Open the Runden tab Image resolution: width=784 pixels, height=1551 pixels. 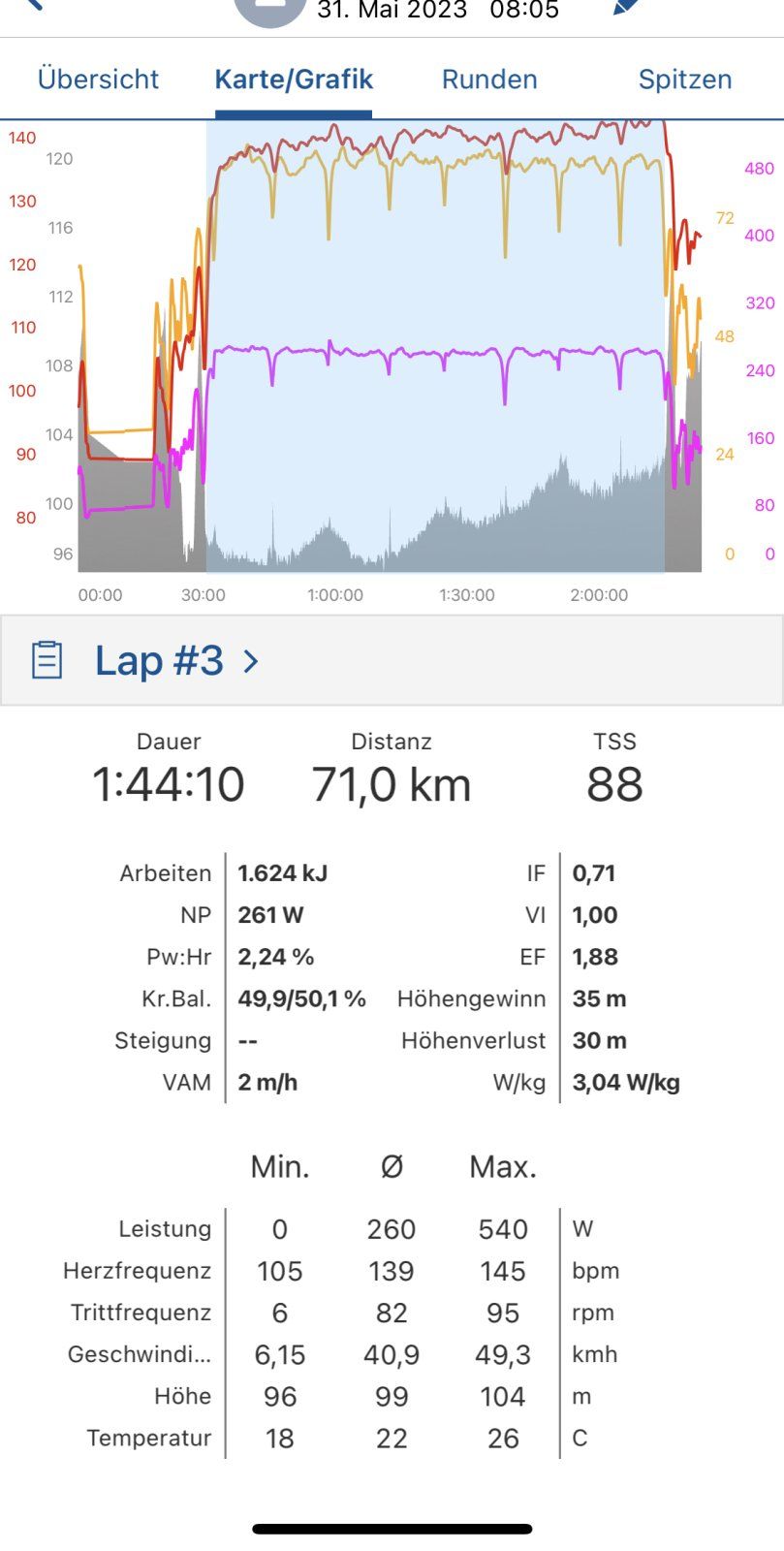489,79
